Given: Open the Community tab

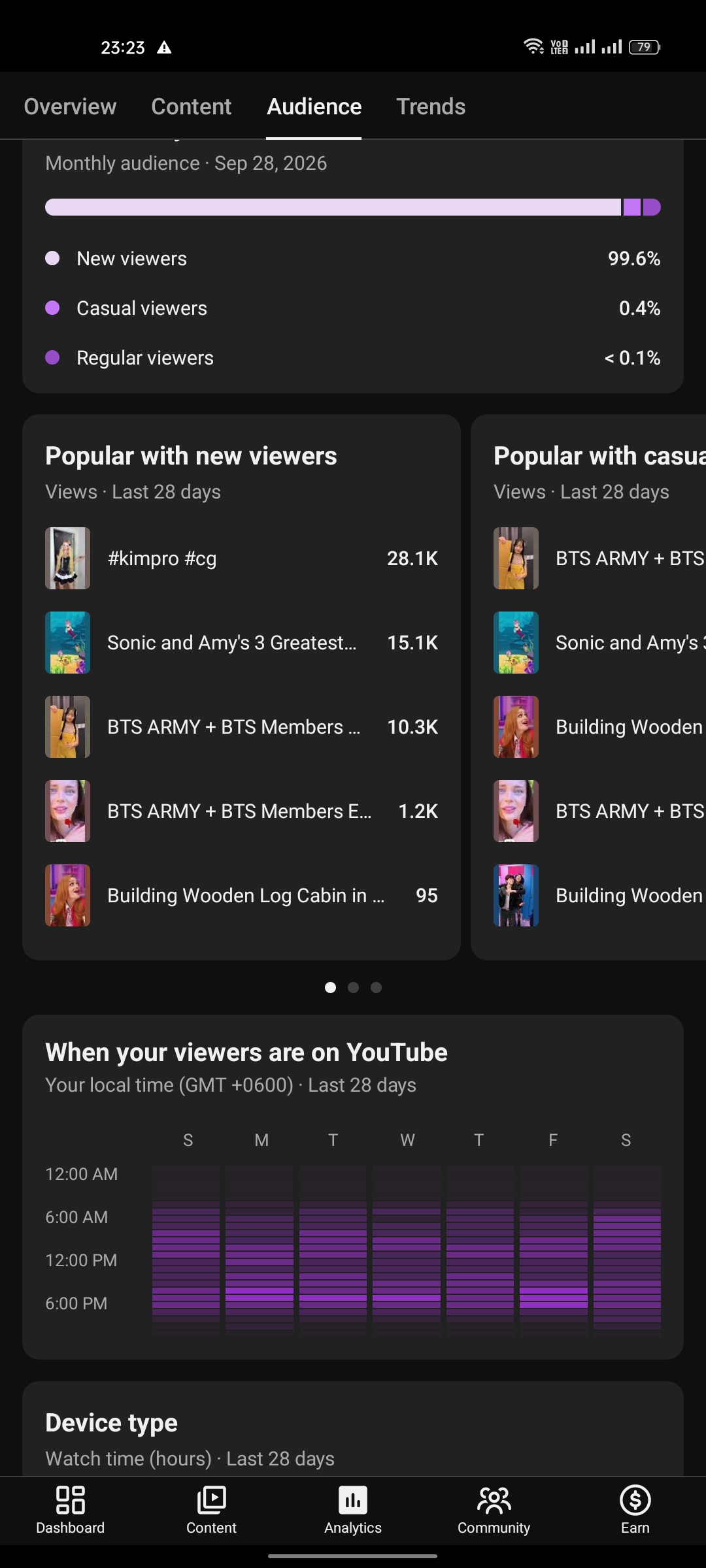Looking at the screenshot, I should click(x=494, y=1511).
